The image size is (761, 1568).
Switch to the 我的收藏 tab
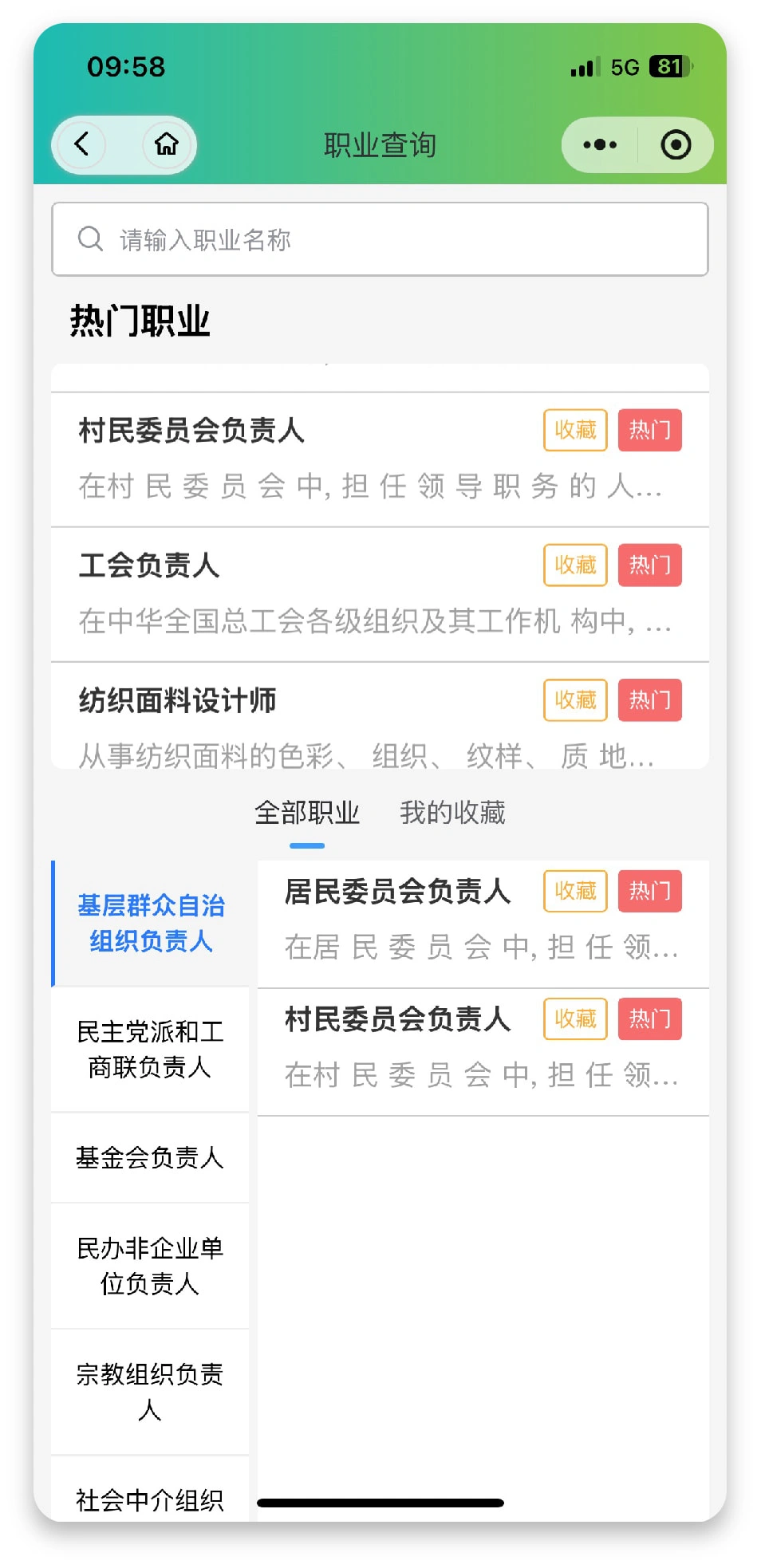point(452,813)
